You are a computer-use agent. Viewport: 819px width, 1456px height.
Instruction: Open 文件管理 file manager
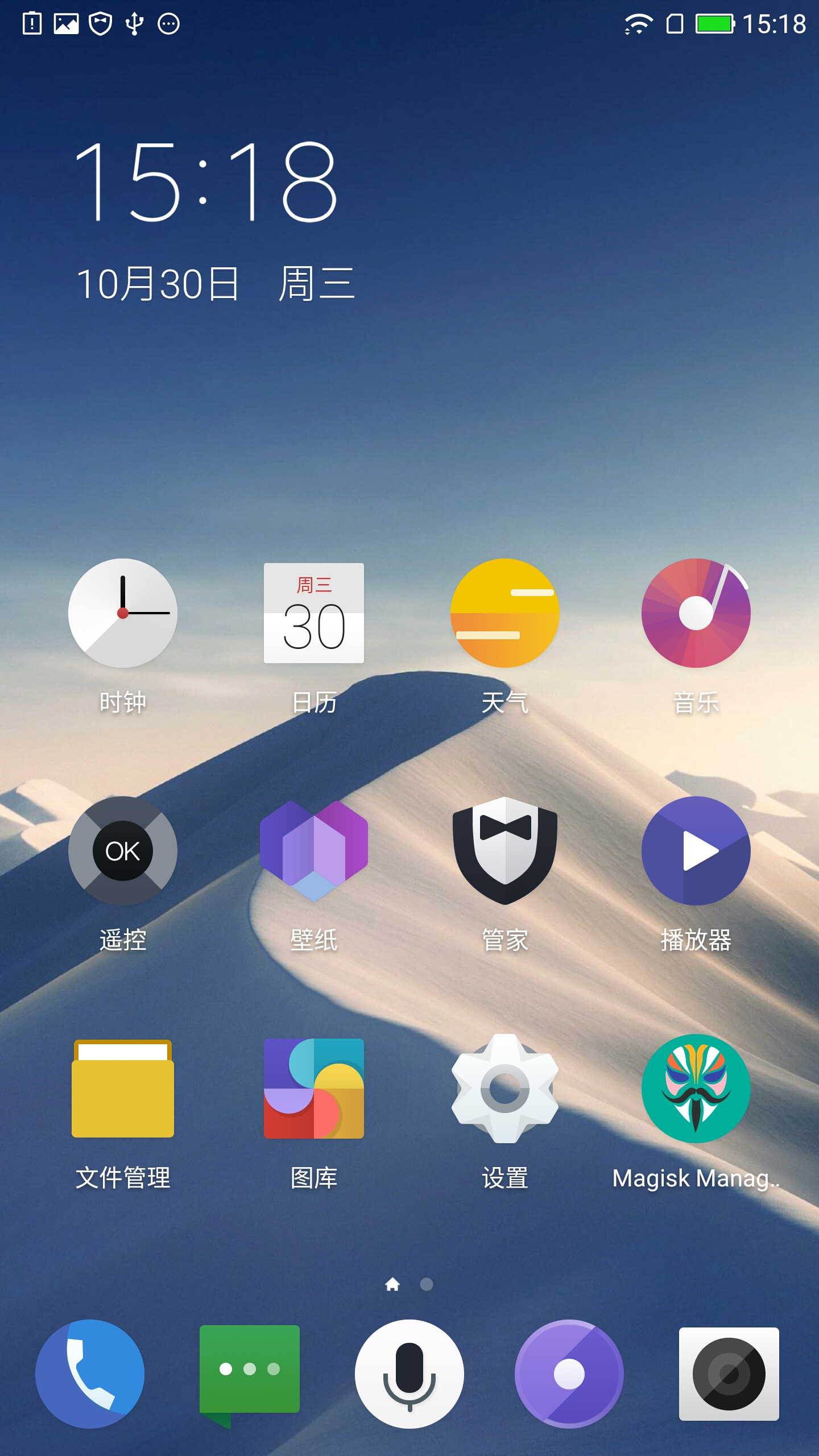click(123, 1089)
